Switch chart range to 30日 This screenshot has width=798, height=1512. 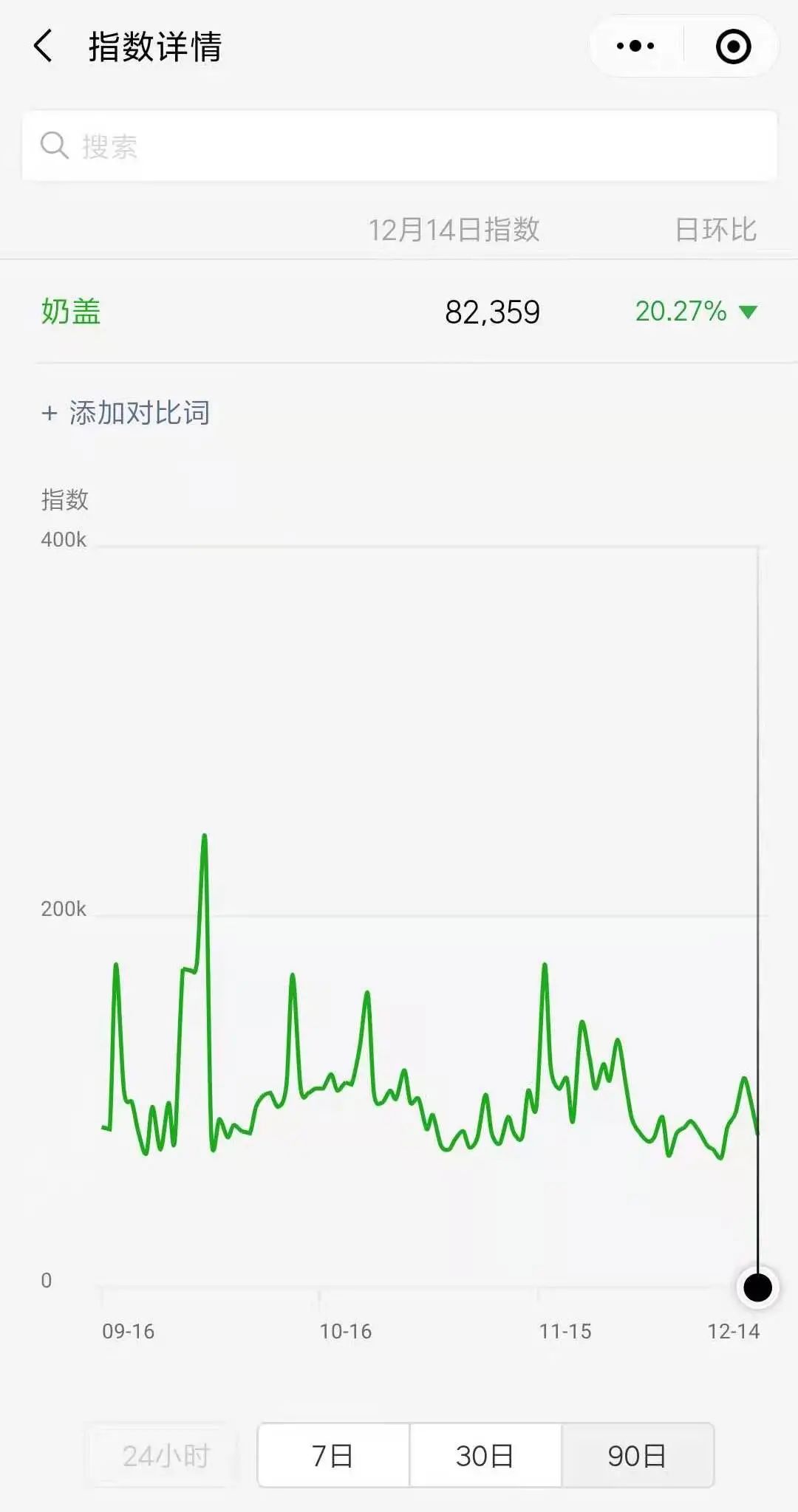coord(485,1455)
